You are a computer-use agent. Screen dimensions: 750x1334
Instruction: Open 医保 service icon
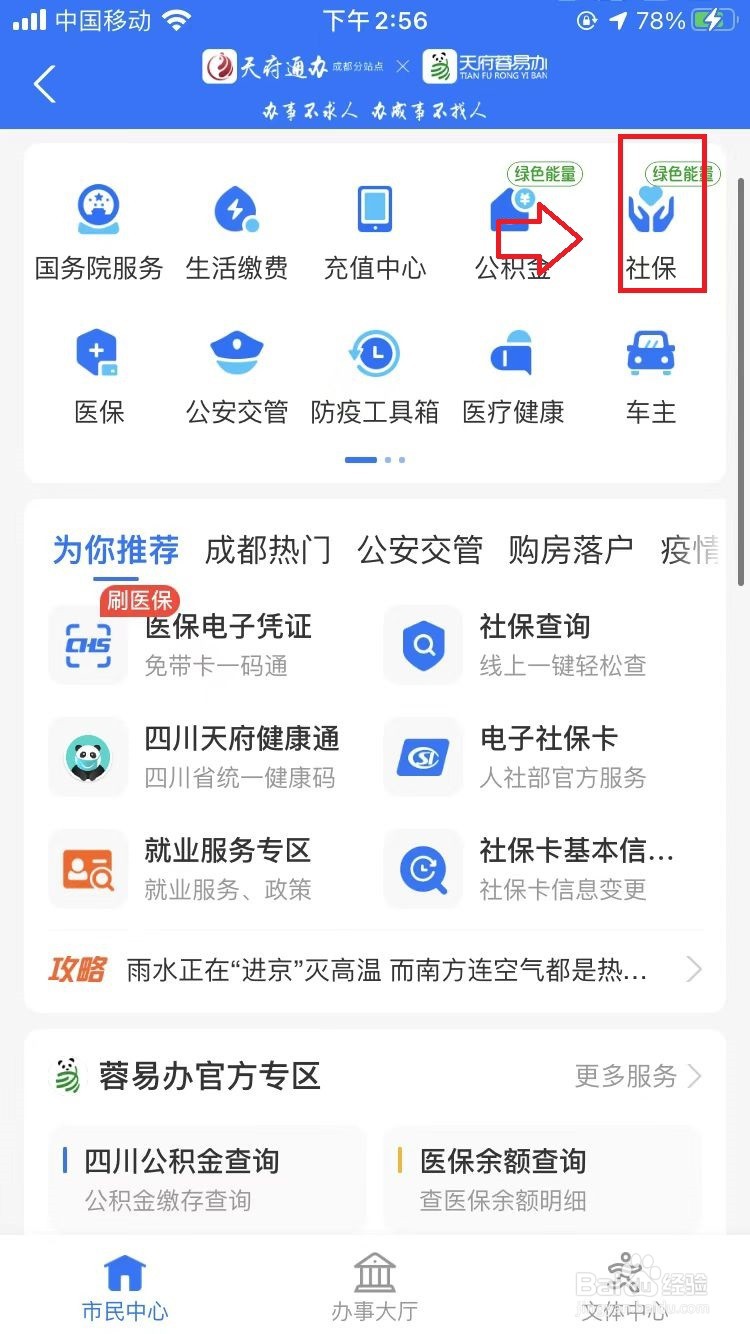click(x=99, y=376)
